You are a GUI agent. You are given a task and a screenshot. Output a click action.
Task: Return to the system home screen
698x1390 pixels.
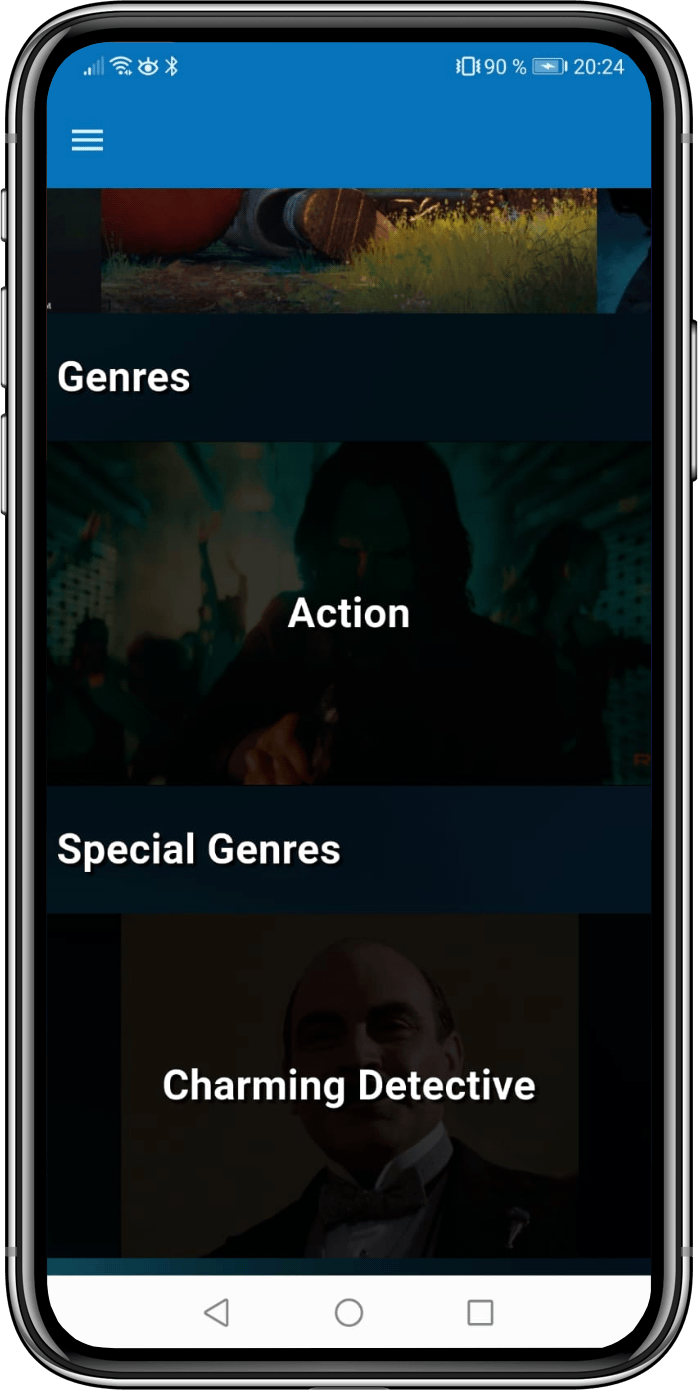tap(349, 1312)
